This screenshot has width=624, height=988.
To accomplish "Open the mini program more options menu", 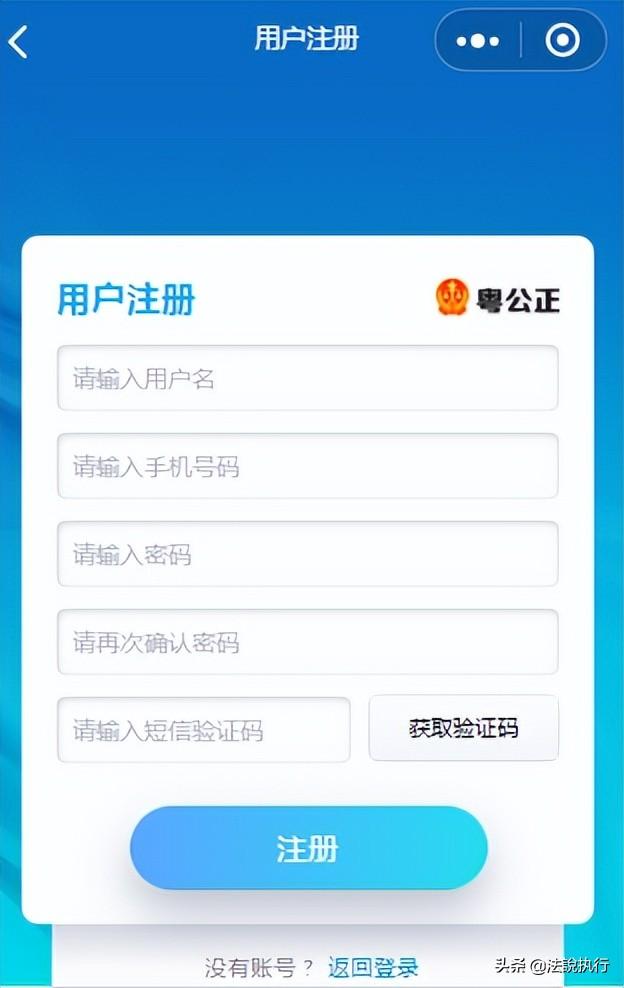I will click(x=477, y=41).
